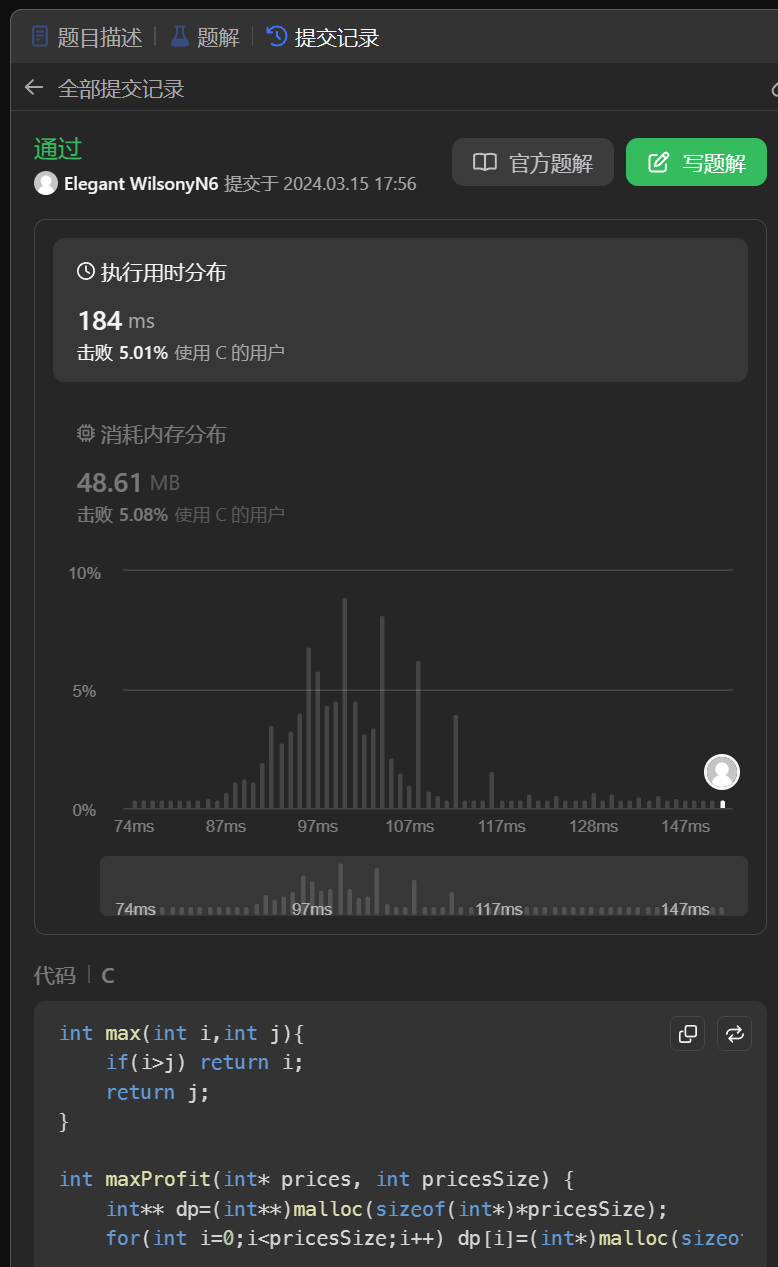Copy the submitted C code
Image resolution: width=778 pixels, height=1267 pixels.
[x=688, y=1034]
